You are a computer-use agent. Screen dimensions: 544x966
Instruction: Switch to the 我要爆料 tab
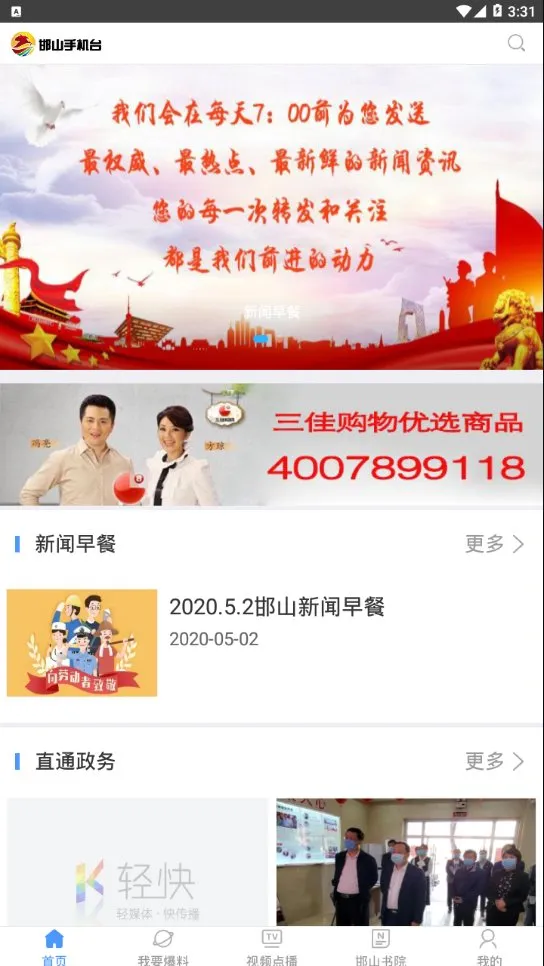[x=163, y=947]
